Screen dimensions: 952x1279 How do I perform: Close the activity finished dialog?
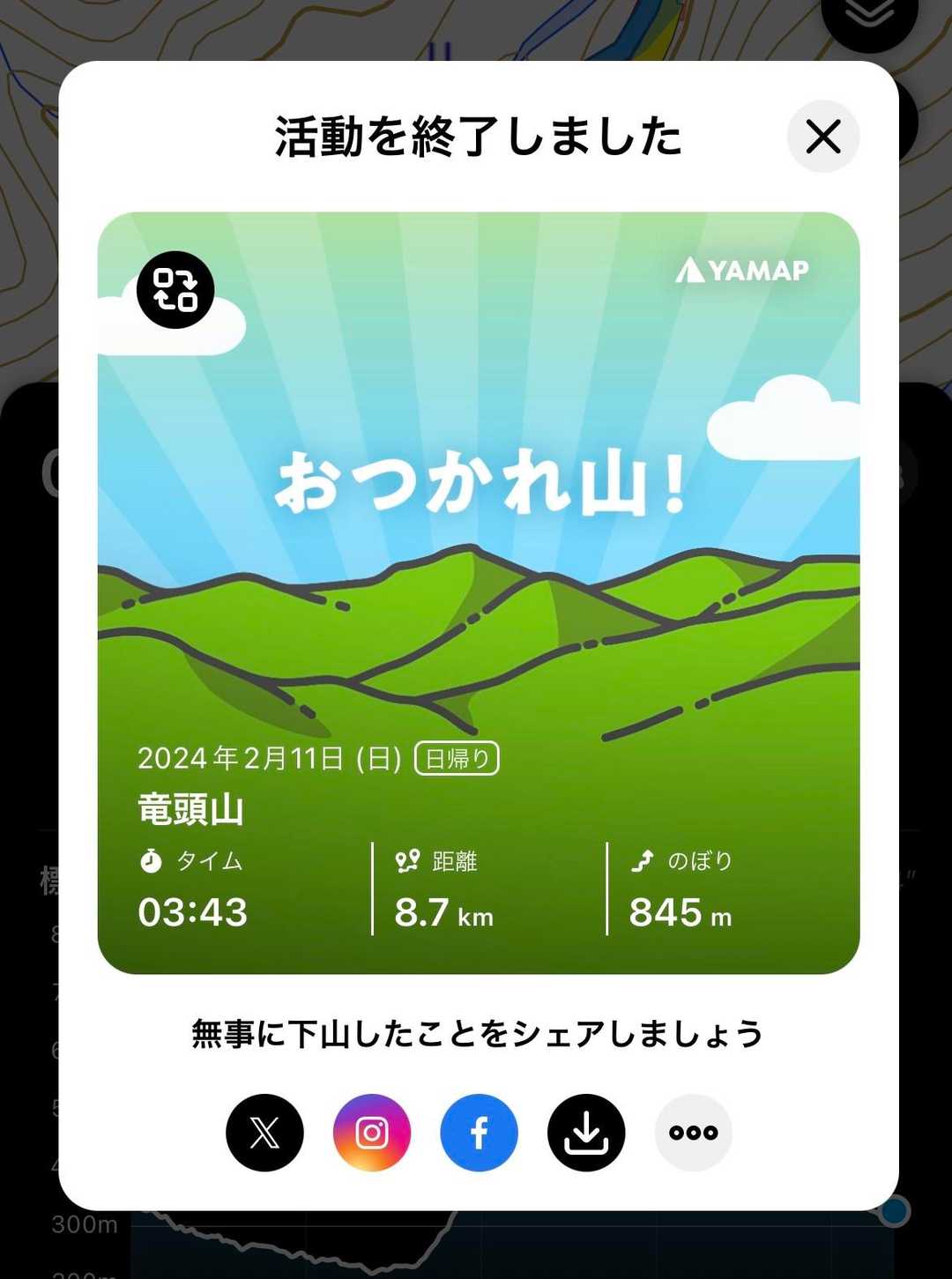823,137
